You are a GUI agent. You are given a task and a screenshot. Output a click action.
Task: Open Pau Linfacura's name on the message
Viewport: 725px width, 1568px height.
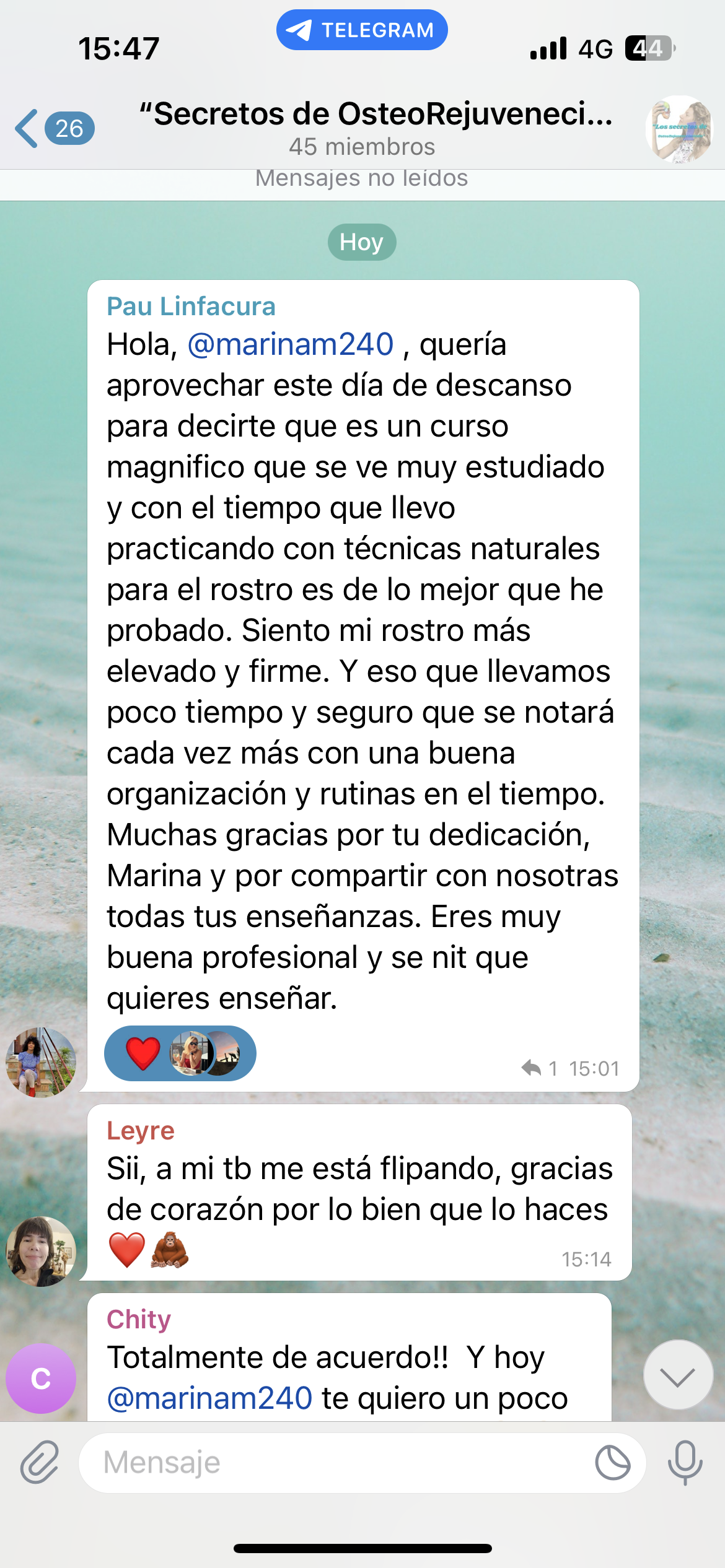[191, 307]
